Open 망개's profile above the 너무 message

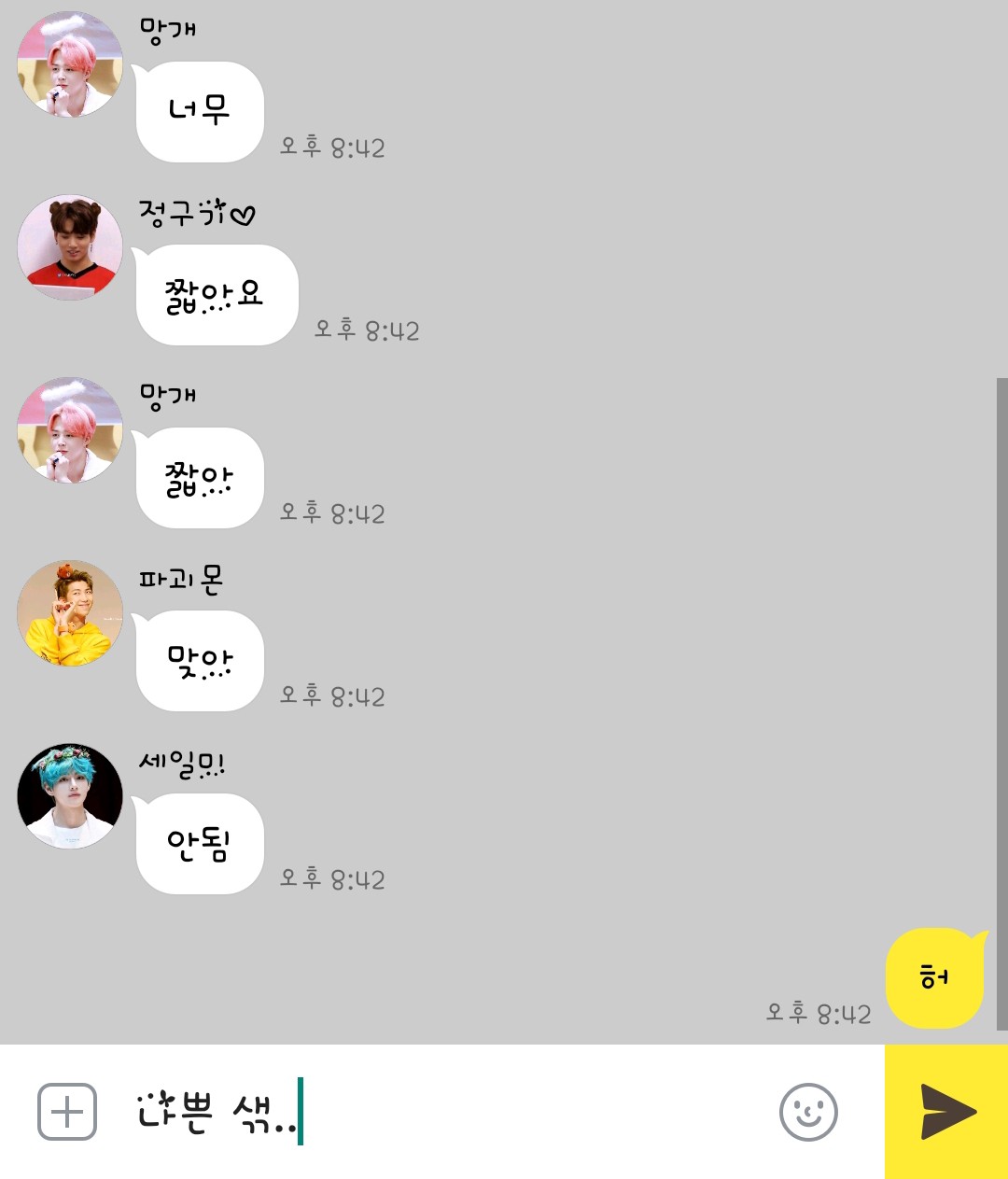point(70,64)
